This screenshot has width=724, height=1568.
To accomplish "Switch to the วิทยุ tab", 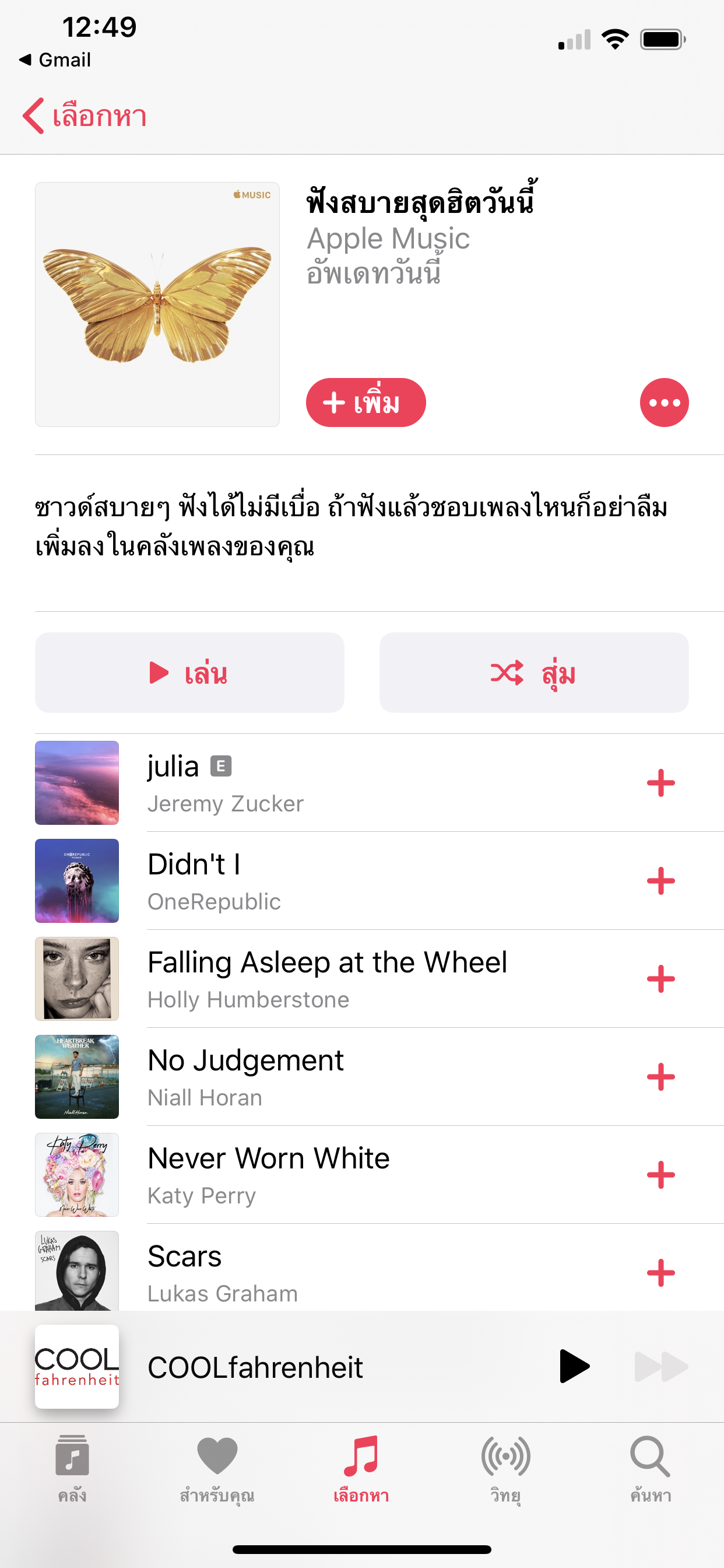I will (x=505, y=1468).
